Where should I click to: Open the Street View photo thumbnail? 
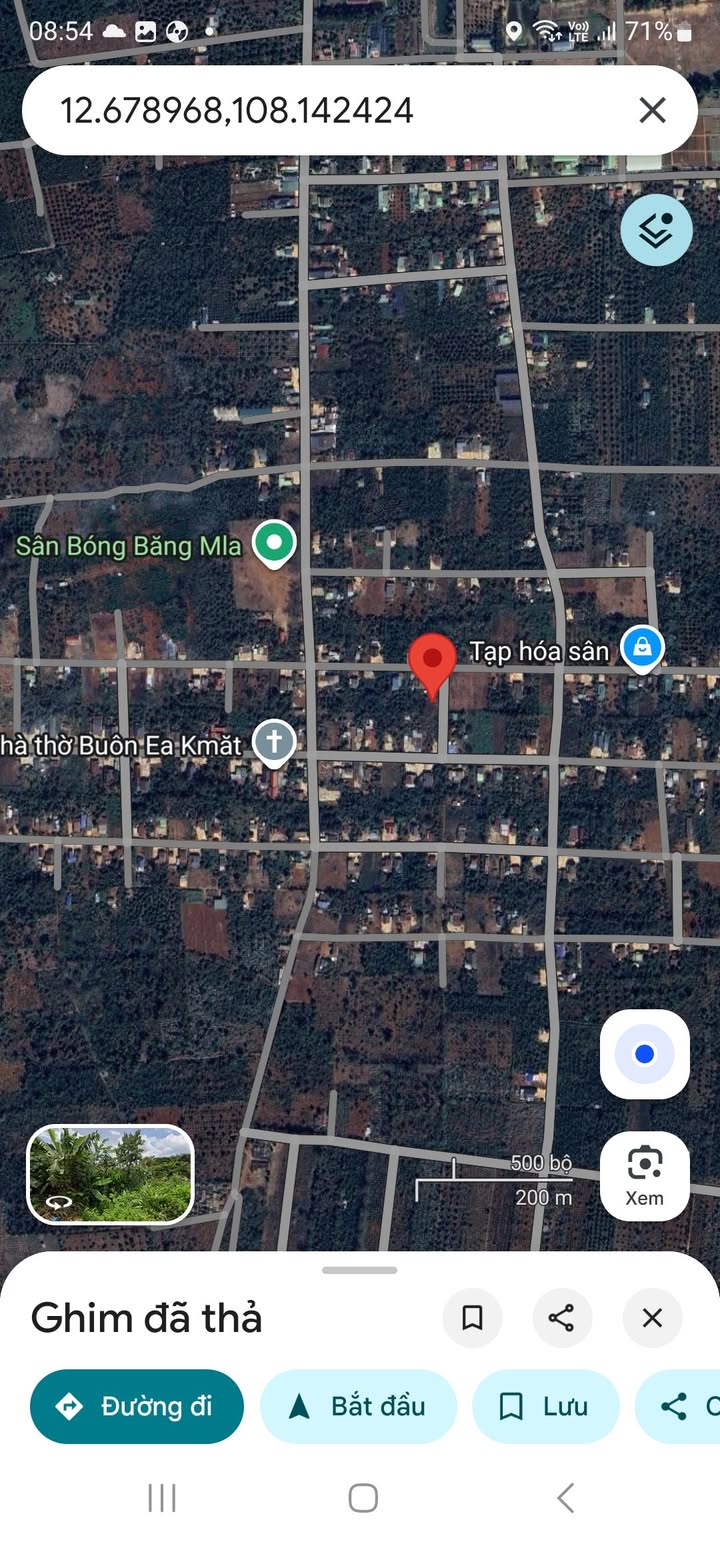(x=110, y=1175)
